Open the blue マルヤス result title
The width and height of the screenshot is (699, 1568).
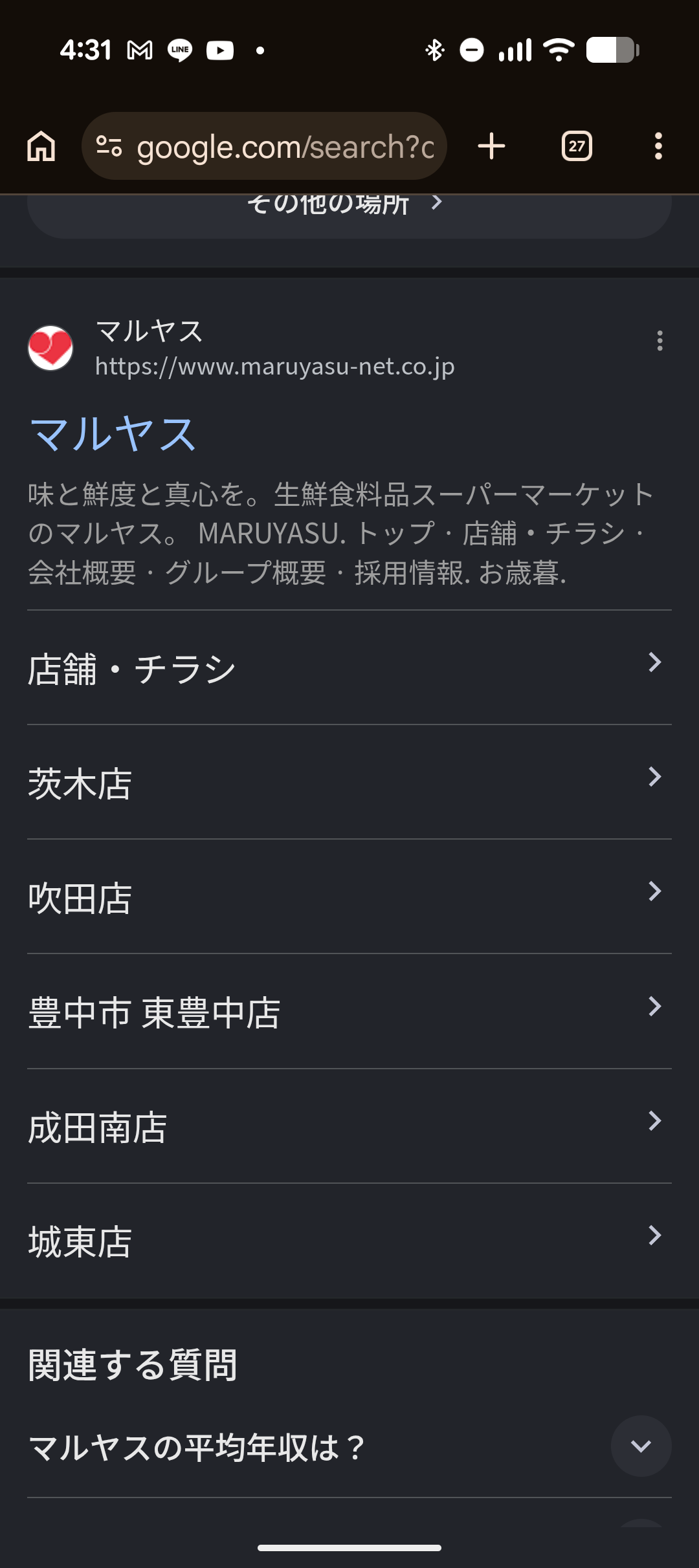tap(113, 434)
